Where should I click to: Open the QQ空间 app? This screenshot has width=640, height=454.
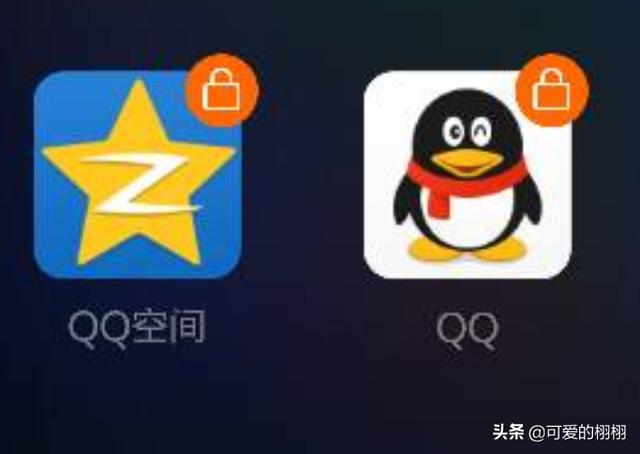138,176
